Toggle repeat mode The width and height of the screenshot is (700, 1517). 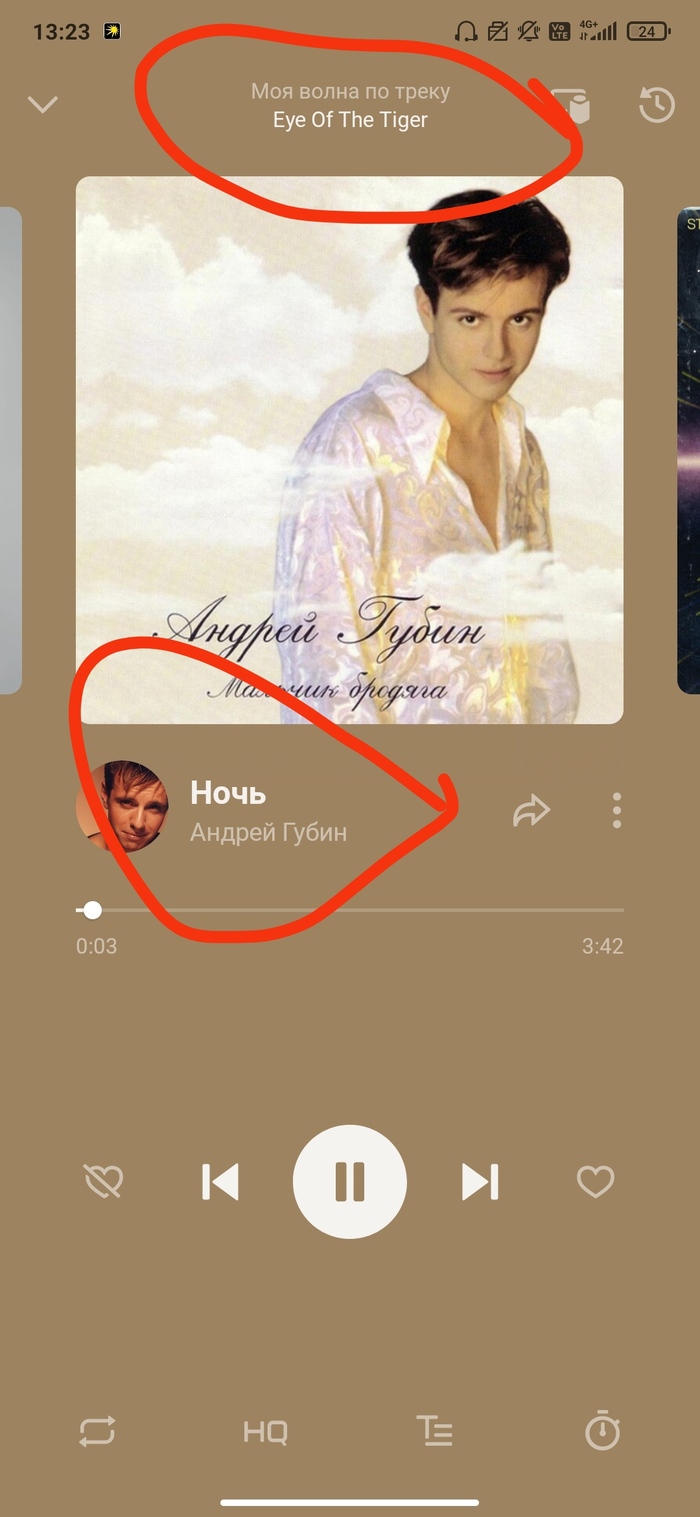pos(97,1432)
